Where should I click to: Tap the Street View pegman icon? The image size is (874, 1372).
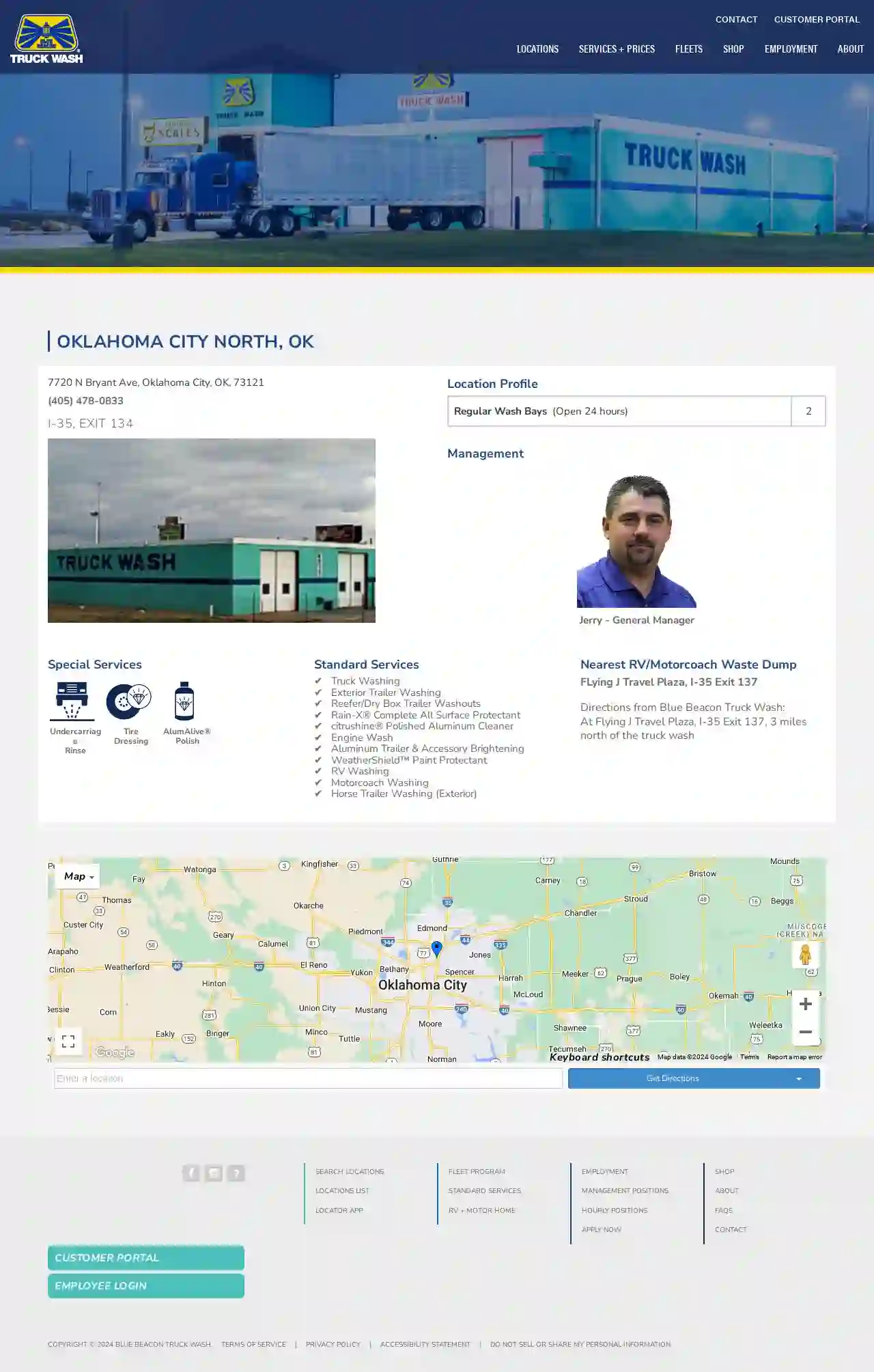(805, 954)
